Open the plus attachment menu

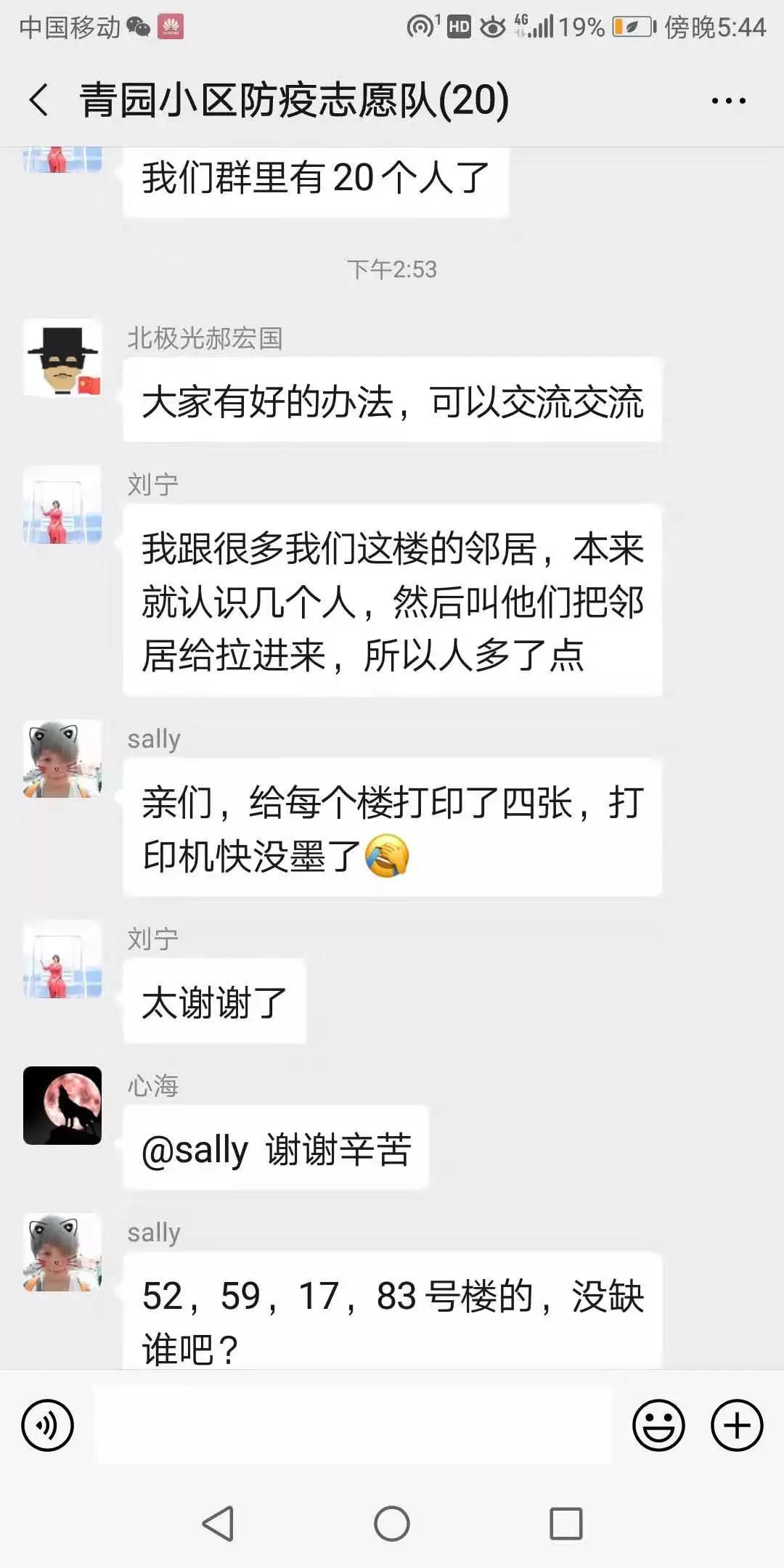[736, 1426]
